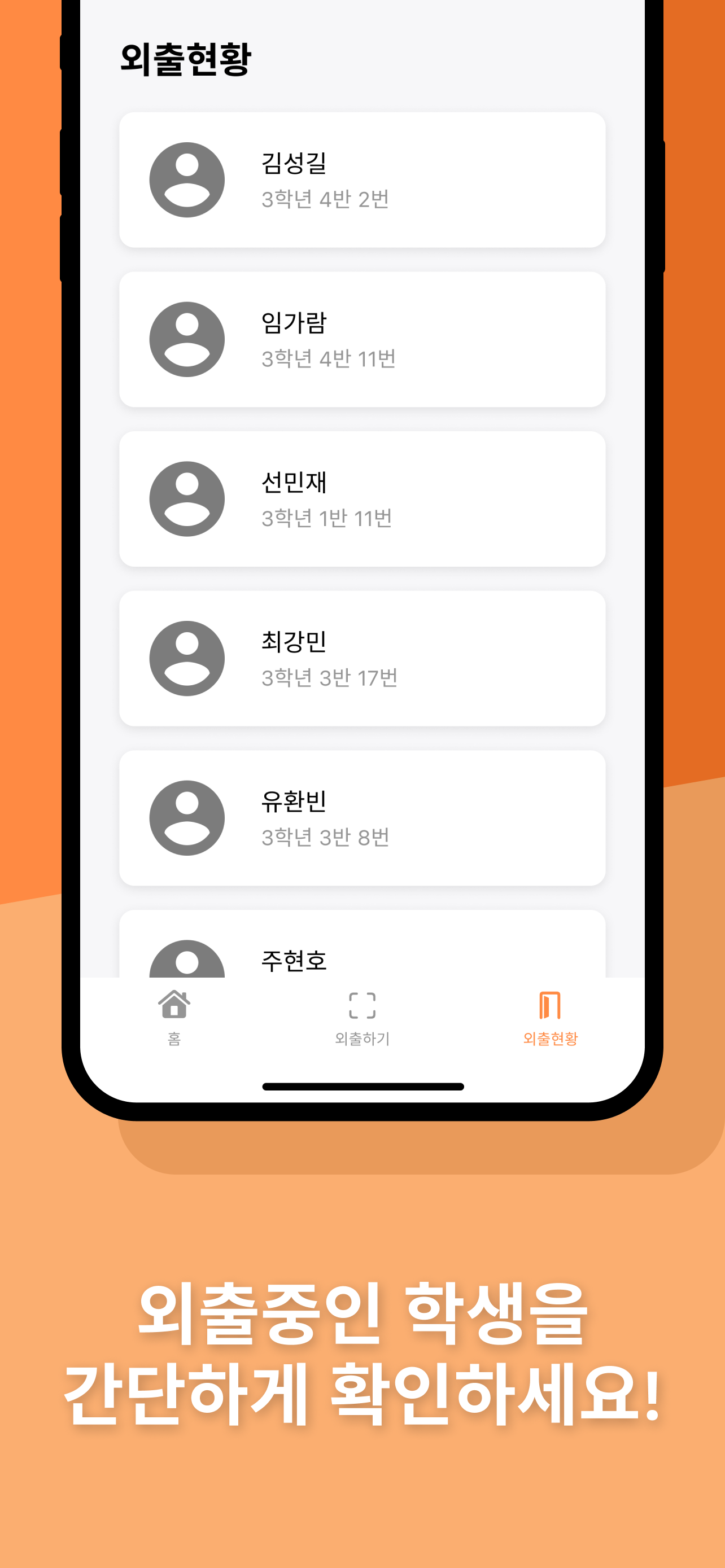Image resolution: width=725 pixels, height=1568 pixels.
Task: Open the 홈 home icon in bottom navigation
Action: 174,1002
